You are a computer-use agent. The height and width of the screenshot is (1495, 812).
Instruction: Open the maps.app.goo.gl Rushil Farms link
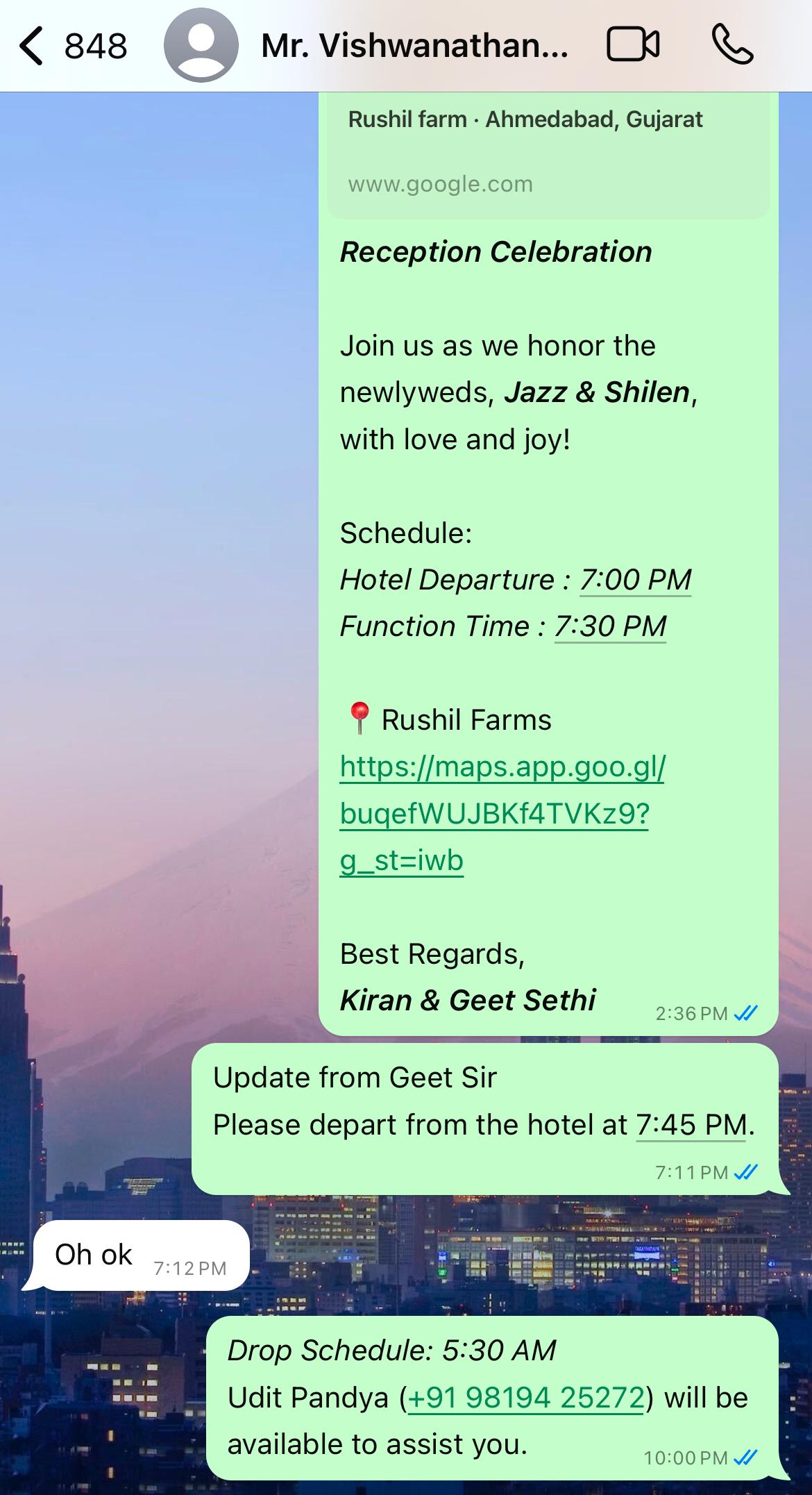coord(502,814)
